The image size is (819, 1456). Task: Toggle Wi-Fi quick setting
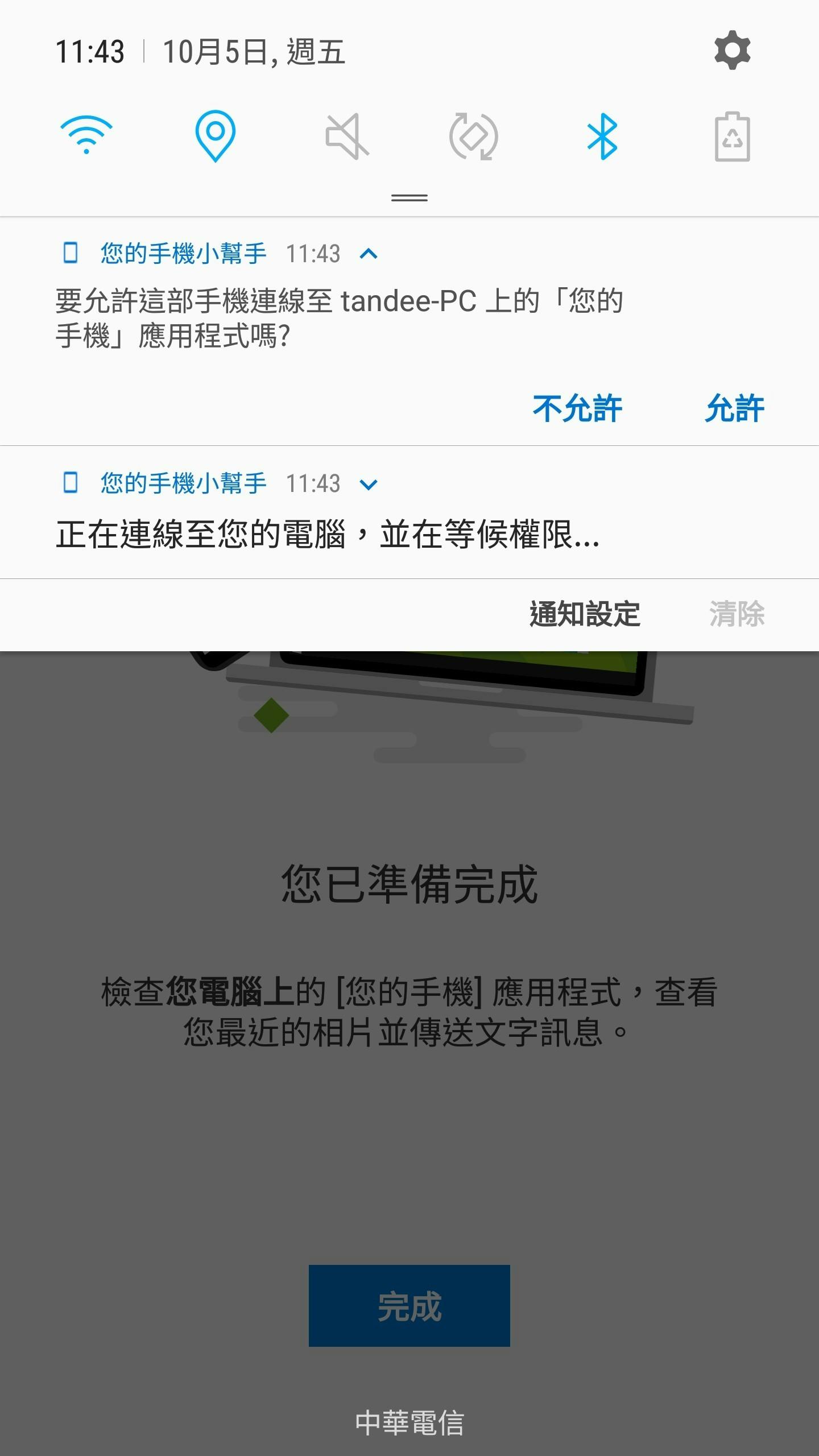[86, 136]
